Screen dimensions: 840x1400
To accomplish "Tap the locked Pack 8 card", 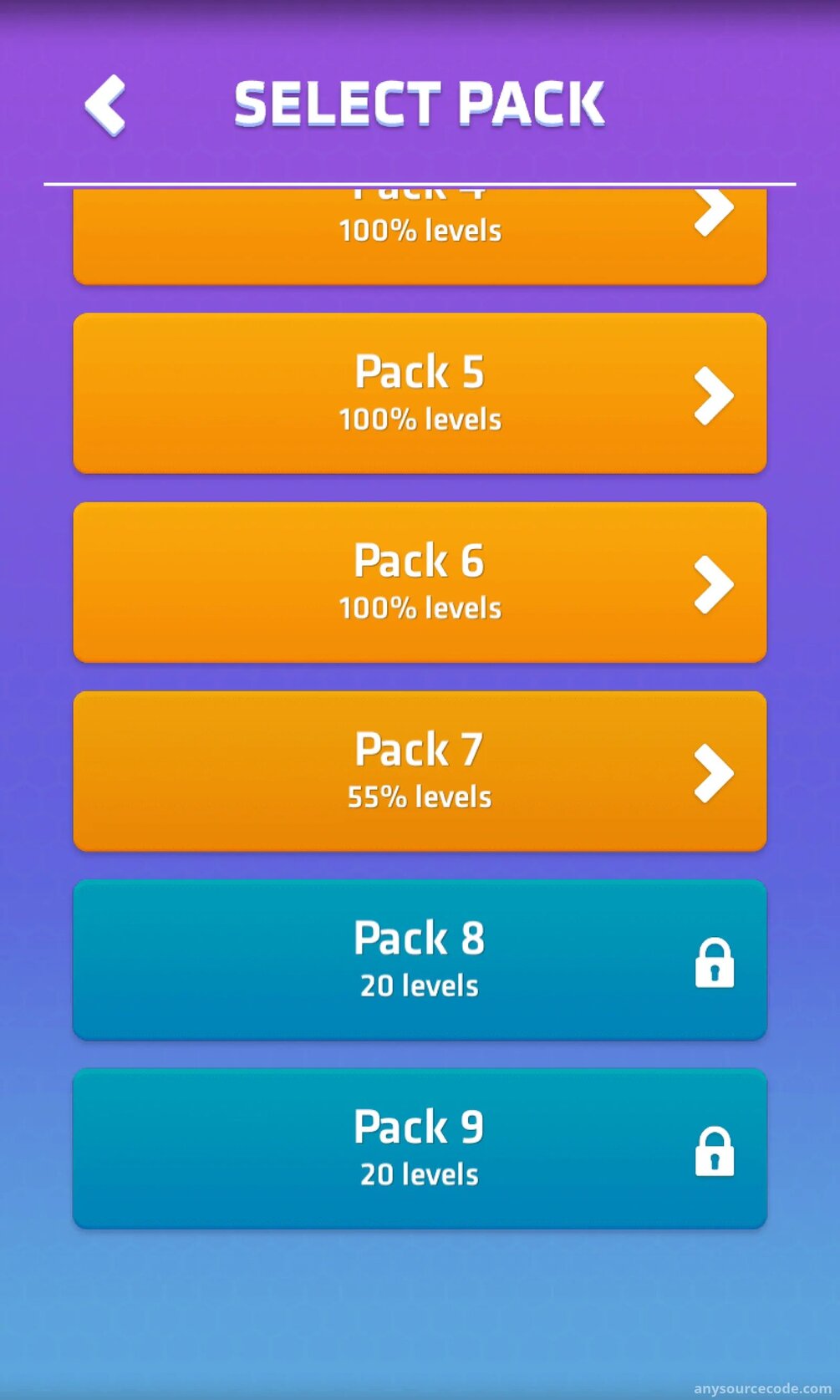I will 420,960.
